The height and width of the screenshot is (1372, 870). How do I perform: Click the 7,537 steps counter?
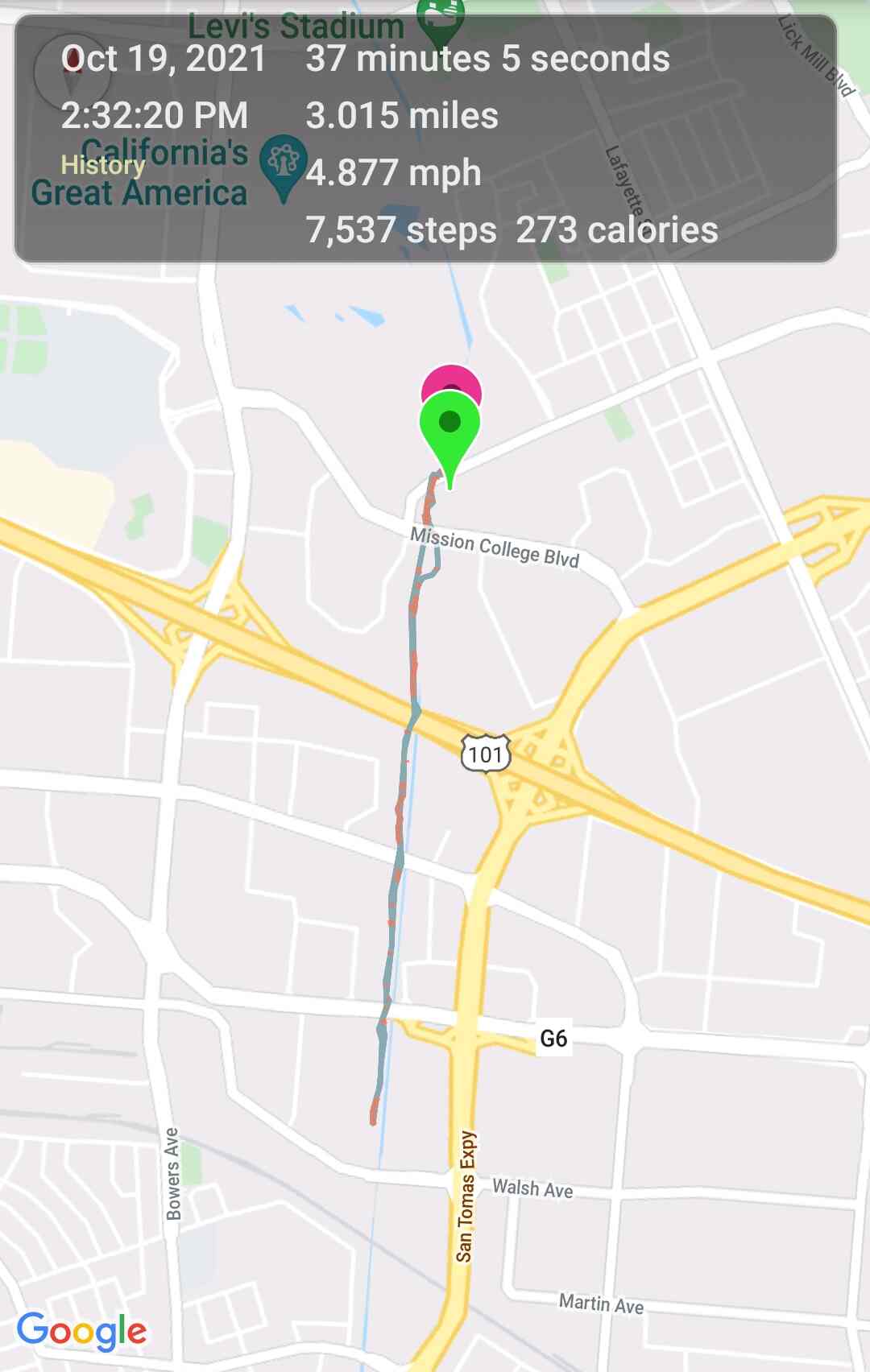(402, 231)
